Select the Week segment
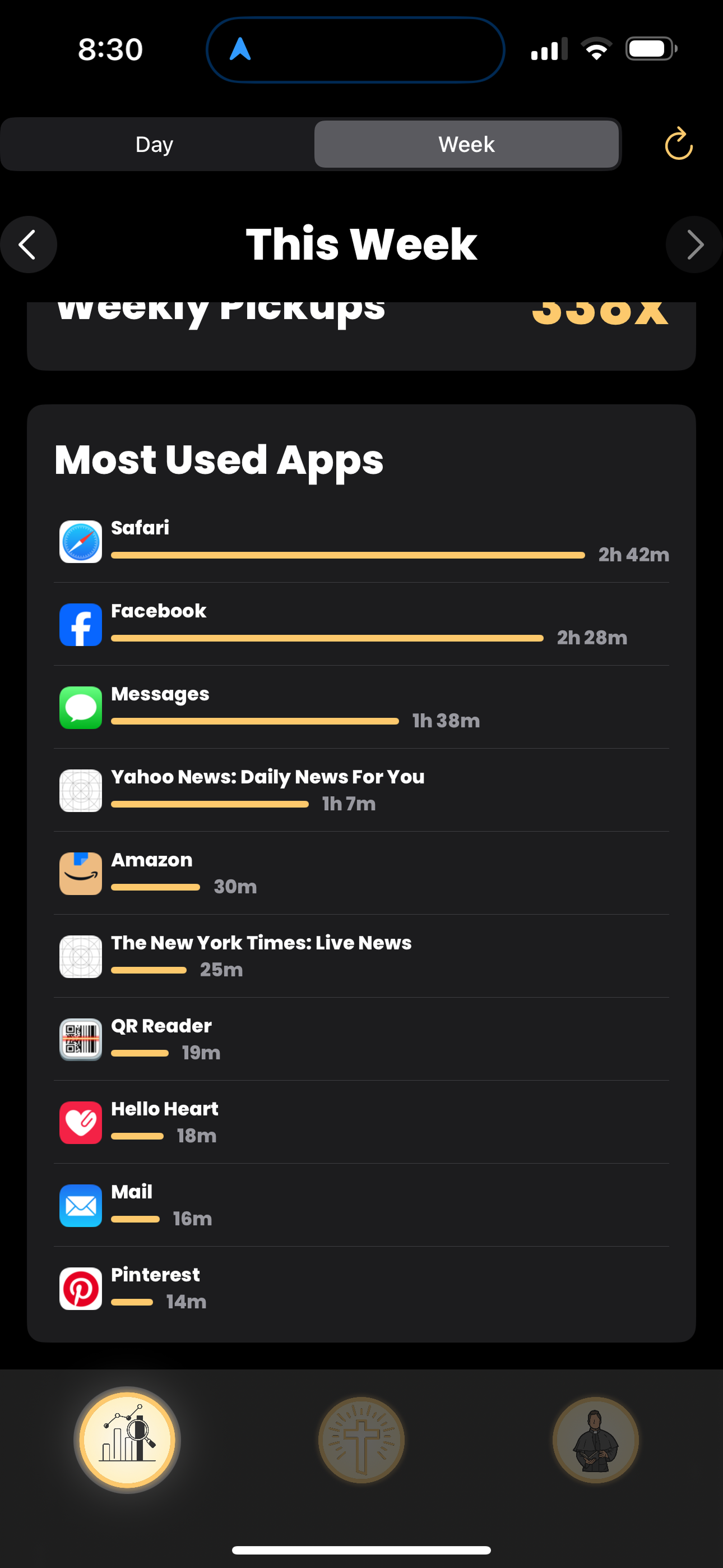 click(x=466, y=144)
